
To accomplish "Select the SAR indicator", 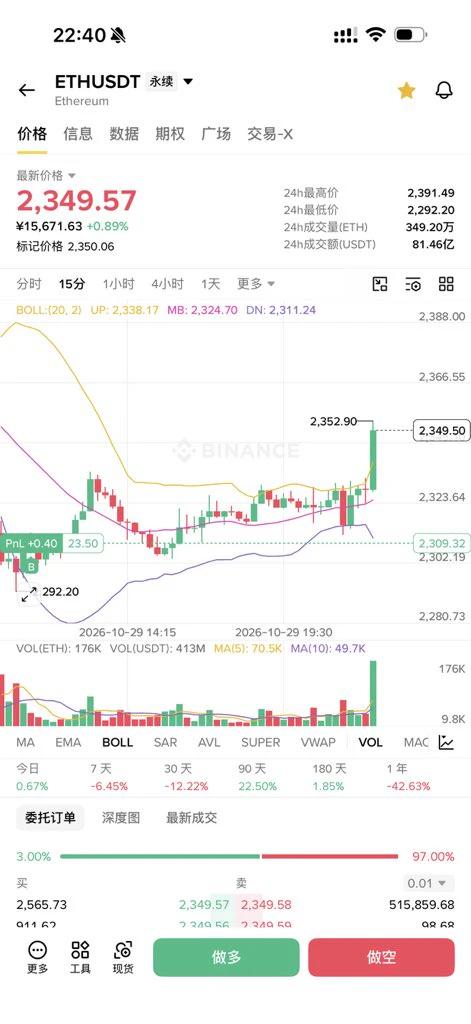I will point(165,743).
